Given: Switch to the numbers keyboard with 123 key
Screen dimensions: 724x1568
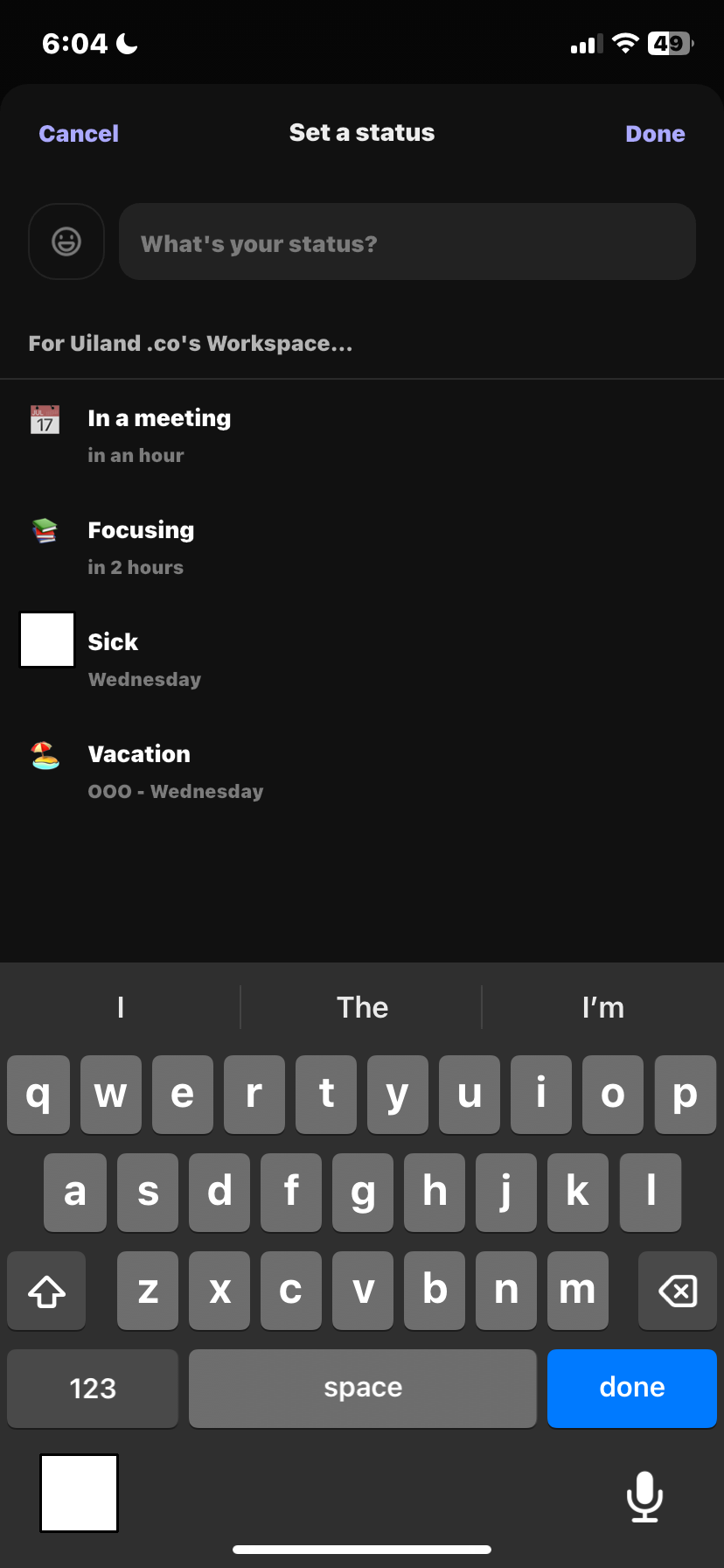Looking at the screenshot, I should click(x=92, y=1388).
